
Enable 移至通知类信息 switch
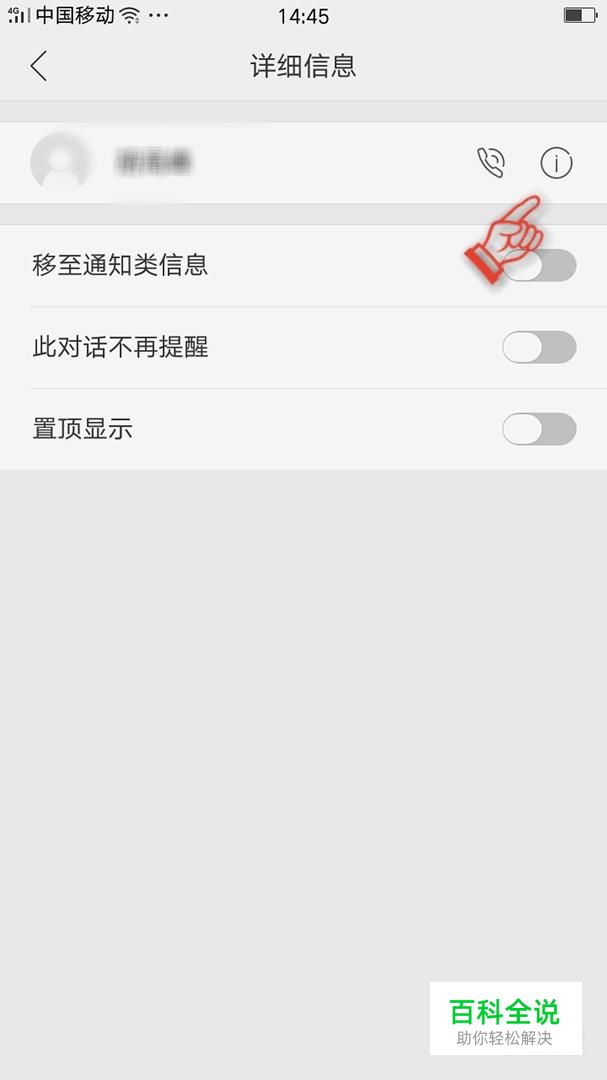click(539, 266)
